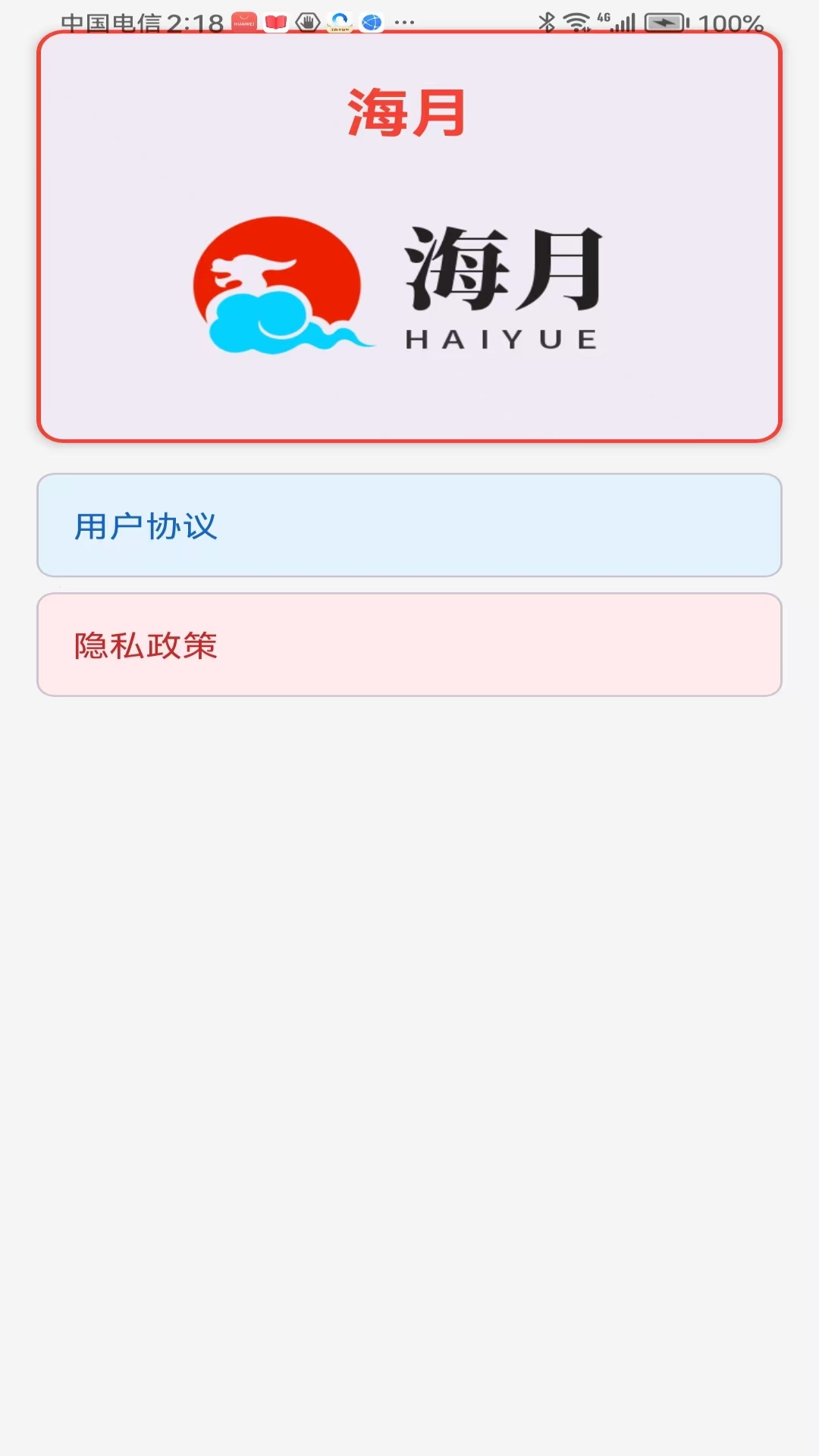Viewport: 819px width, 1456px height.
Task: Tap the Haiyue dragon-and-cloud logo
Action: tap(281, 287)
